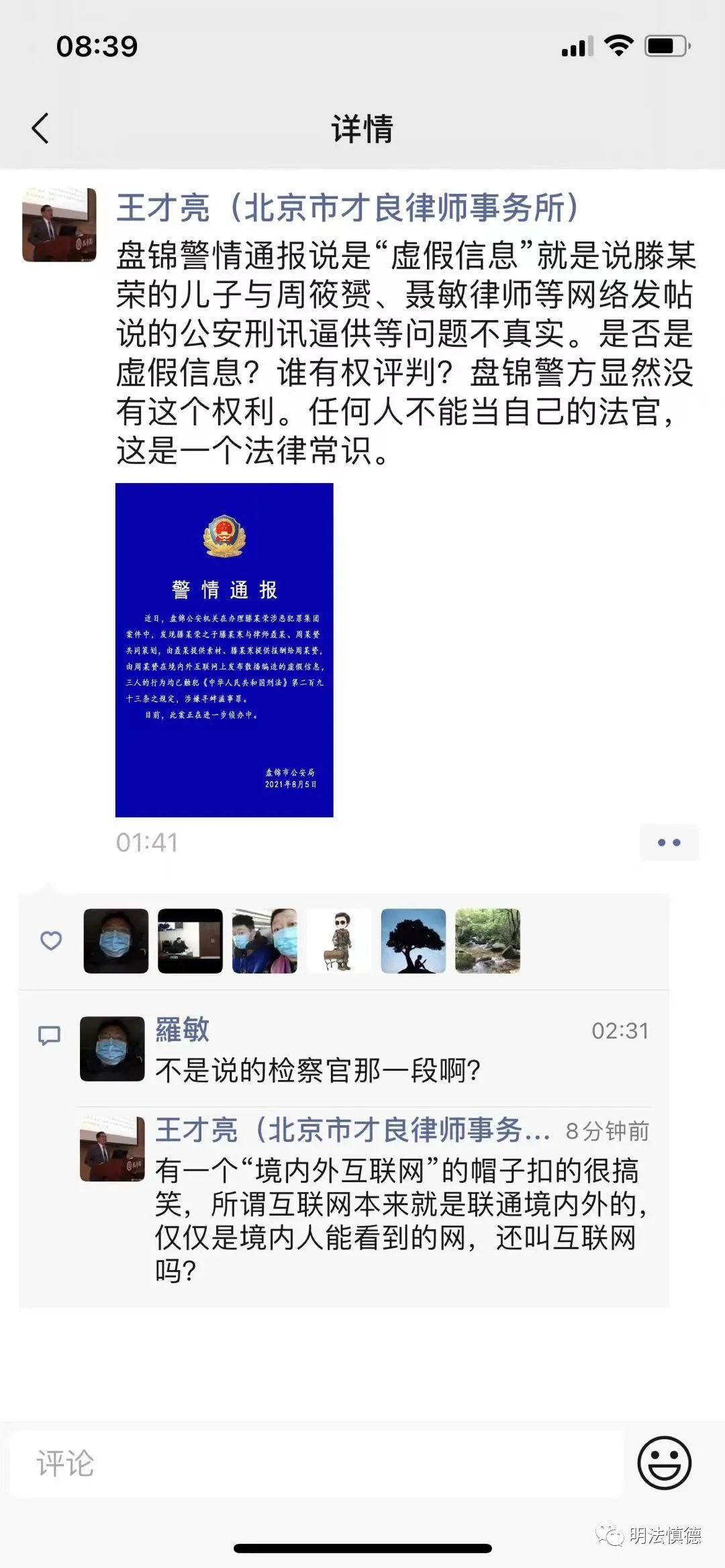Open the liker with the tree silhouette avatar
725x1568 pixels.
coord(413,941)
